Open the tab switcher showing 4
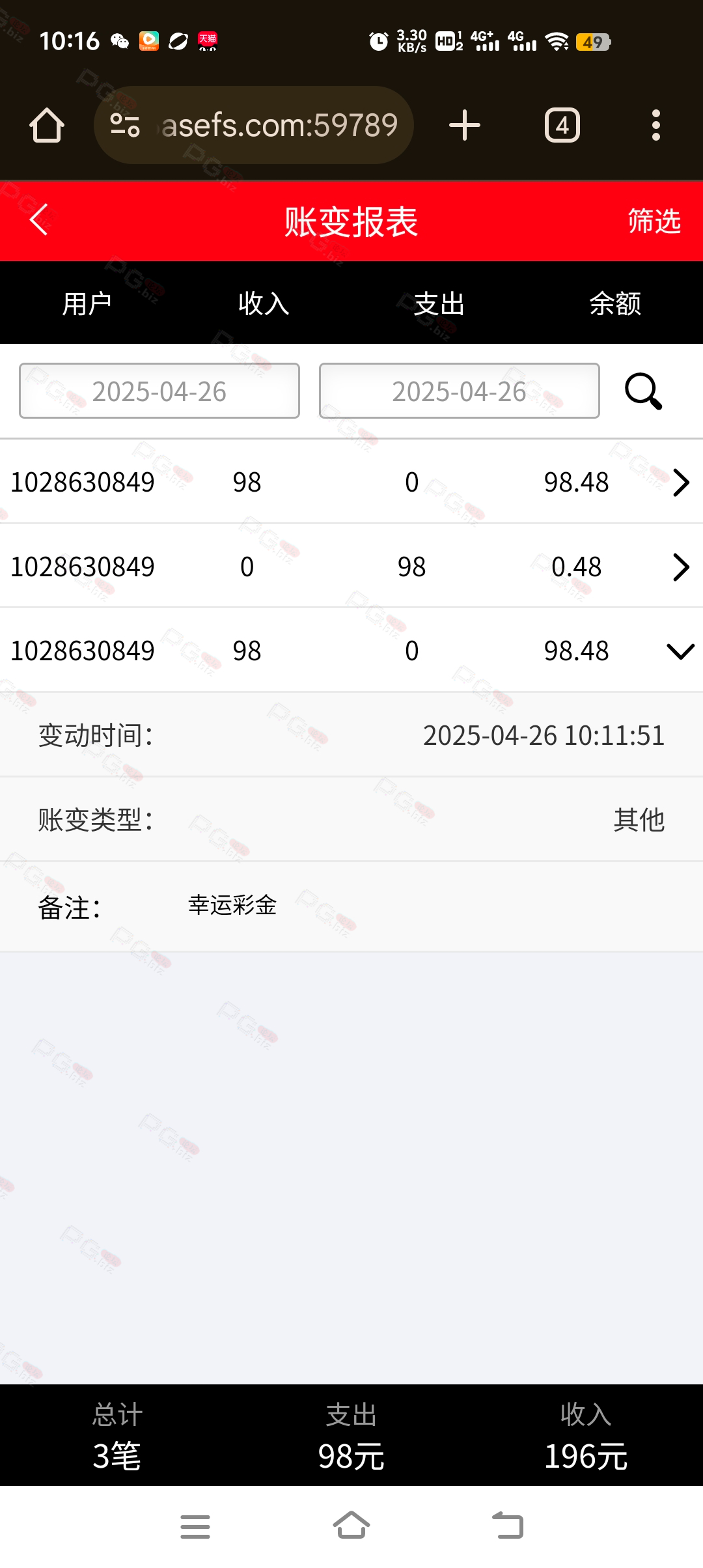The width and height of the screenshot is (703, 1568). pos(562,125)
